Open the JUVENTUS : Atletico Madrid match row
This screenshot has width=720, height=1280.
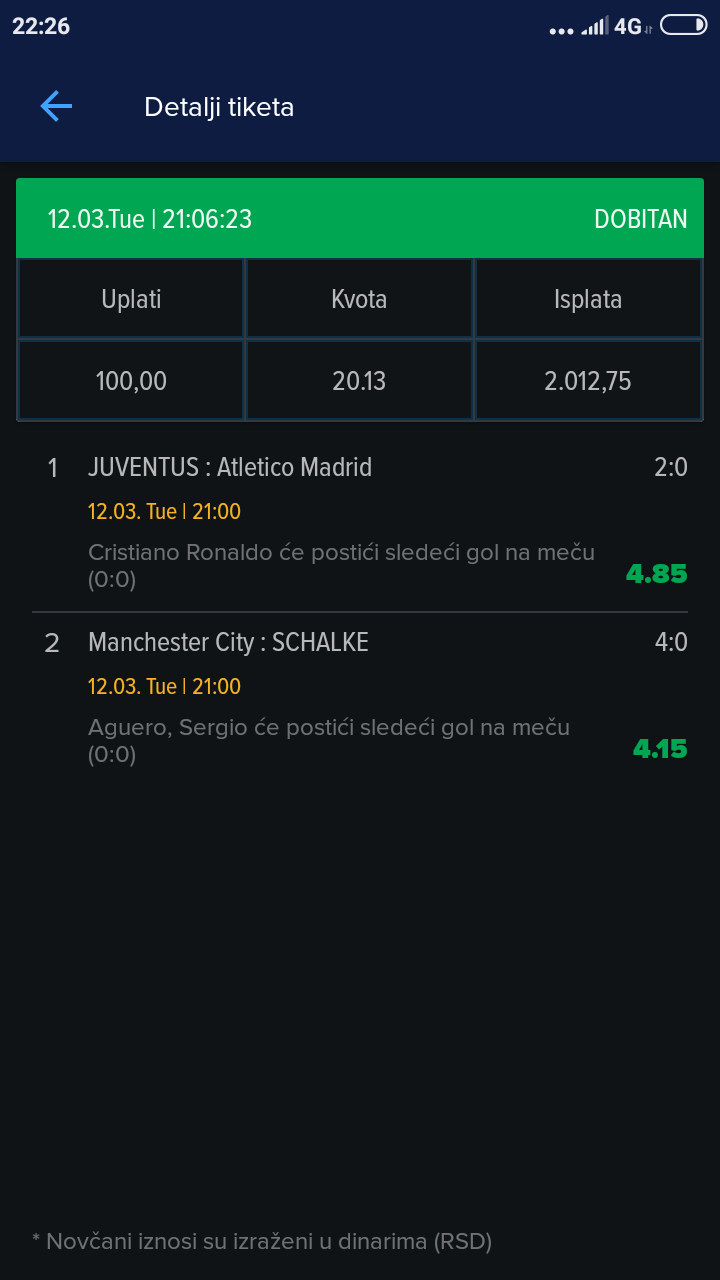click(x=360, y=523)
